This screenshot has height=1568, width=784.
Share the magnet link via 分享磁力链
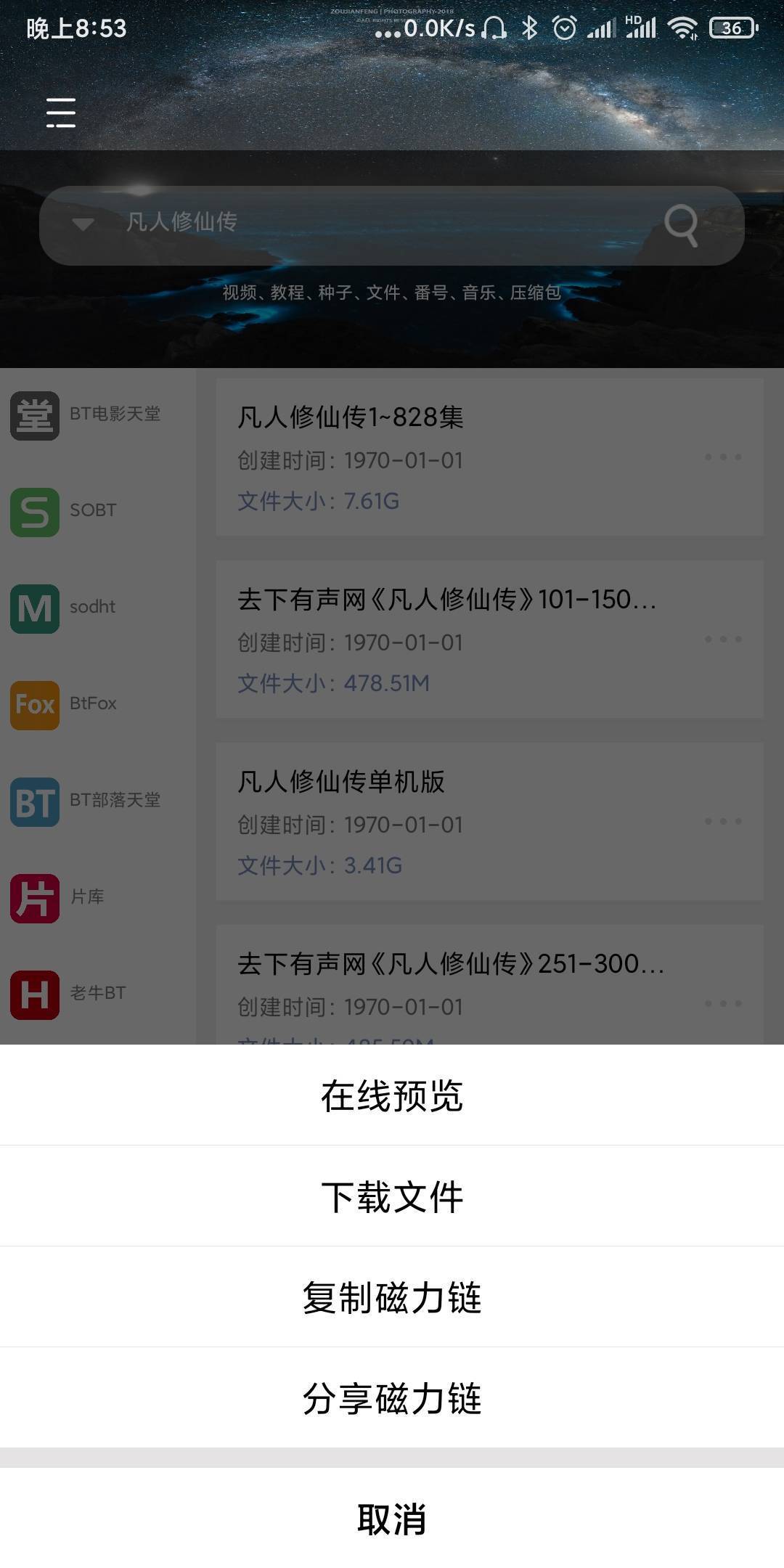click(392, 1398)
